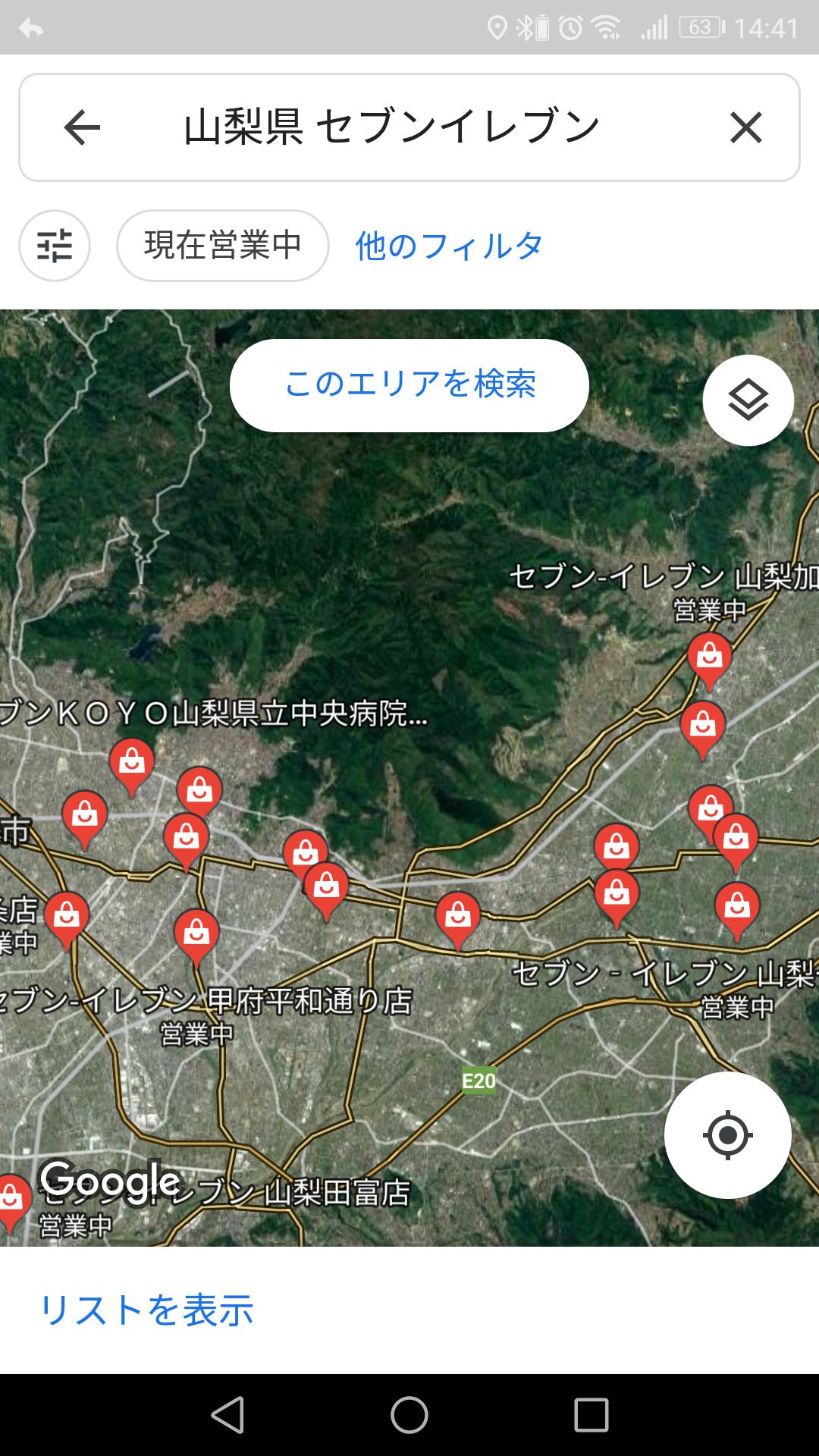Apply the 現在営業中 filter chip
819x1456 pixels.
[223, 246]
